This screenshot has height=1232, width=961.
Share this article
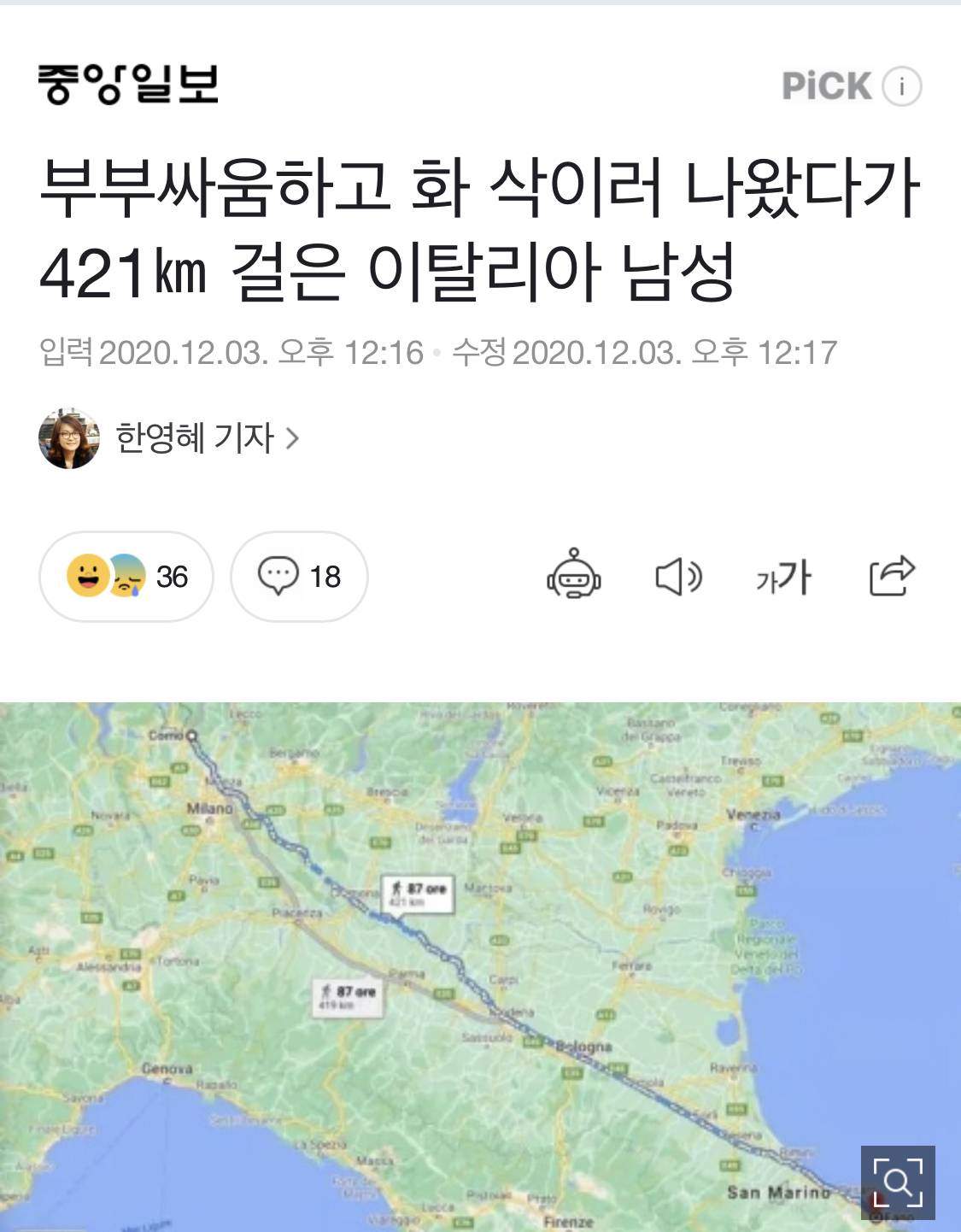click(x=892, y=575)
